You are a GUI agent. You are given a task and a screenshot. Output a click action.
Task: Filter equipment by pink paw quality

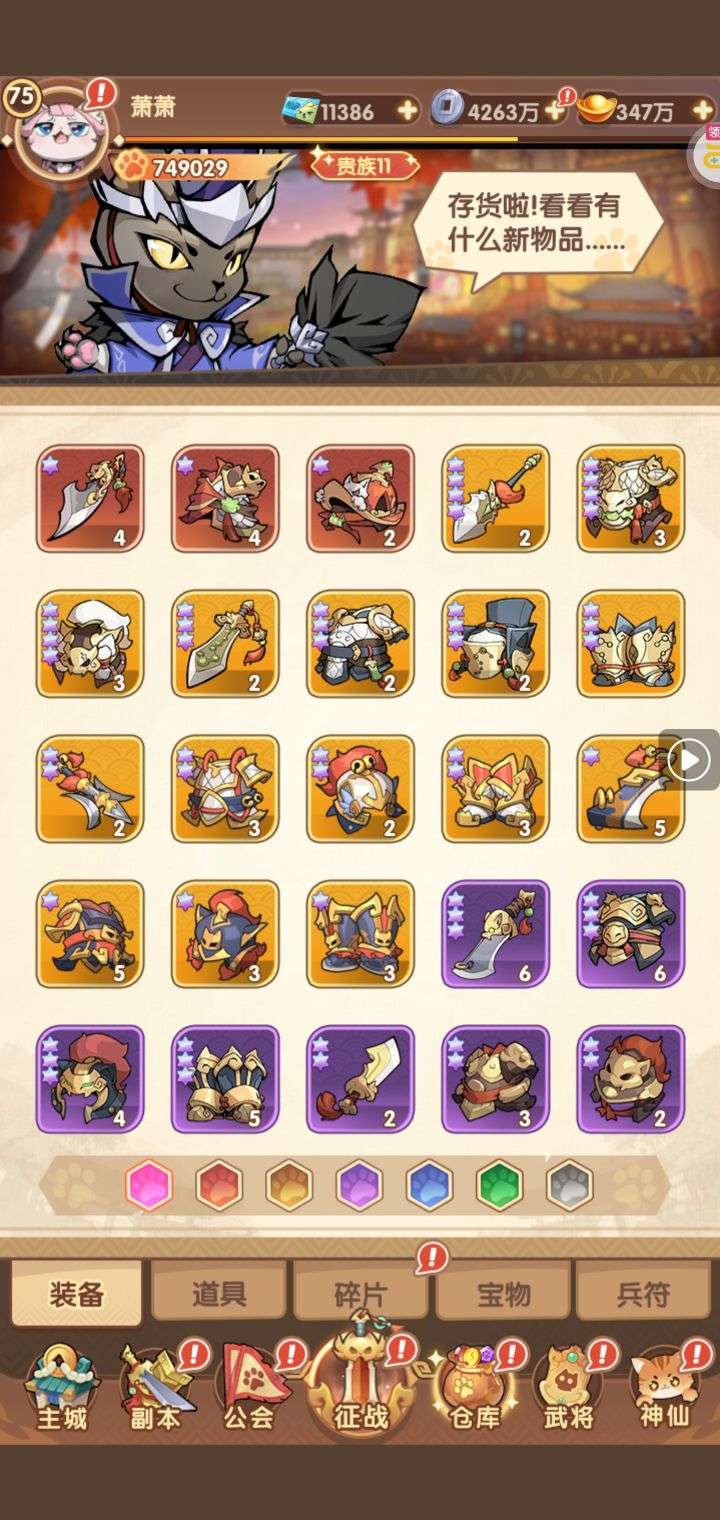(x=149, y=1186)
